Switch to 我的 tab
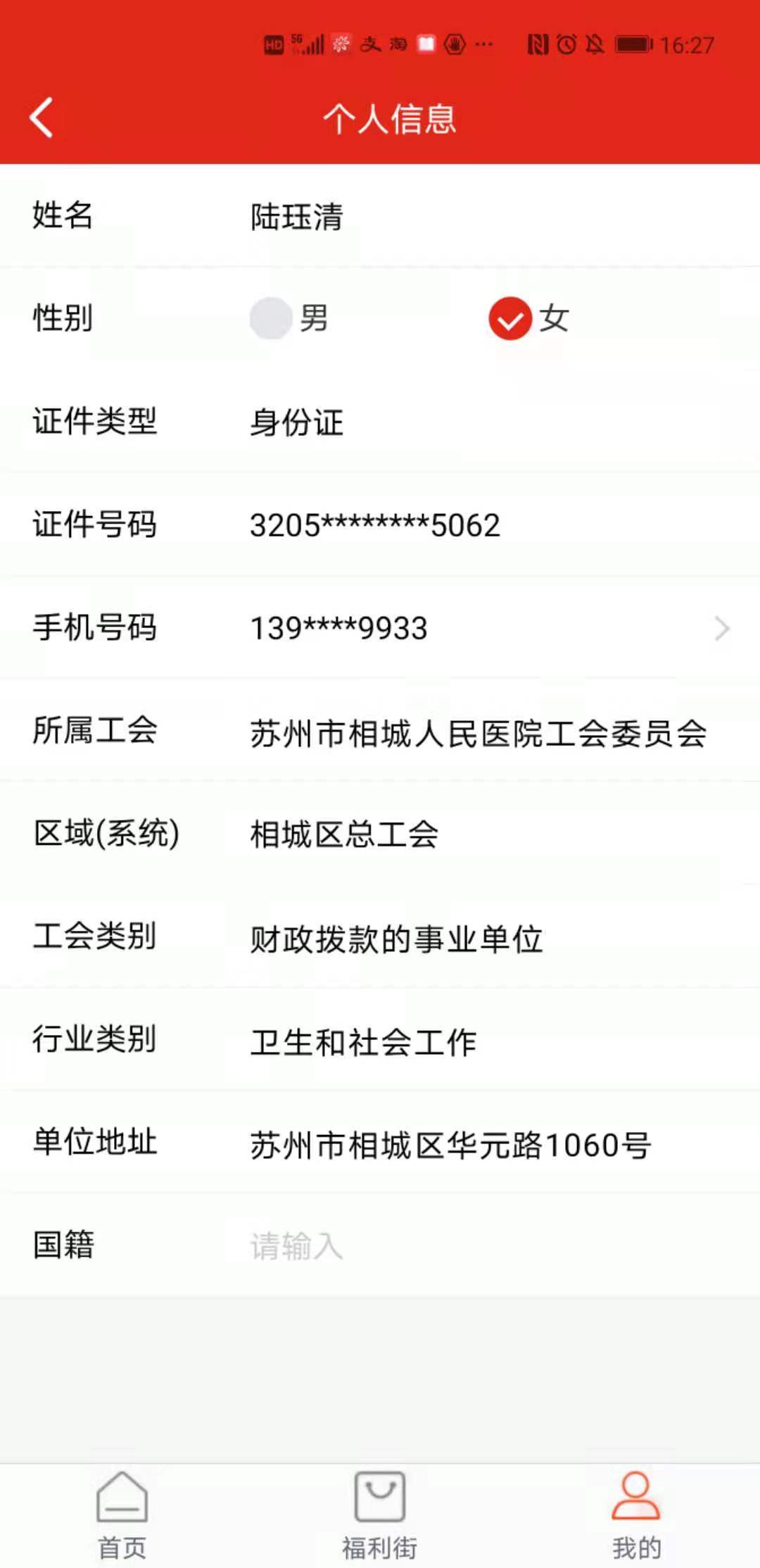Image resolution: width=760 pixels, height=1568 pixels. coord(636,1515)
